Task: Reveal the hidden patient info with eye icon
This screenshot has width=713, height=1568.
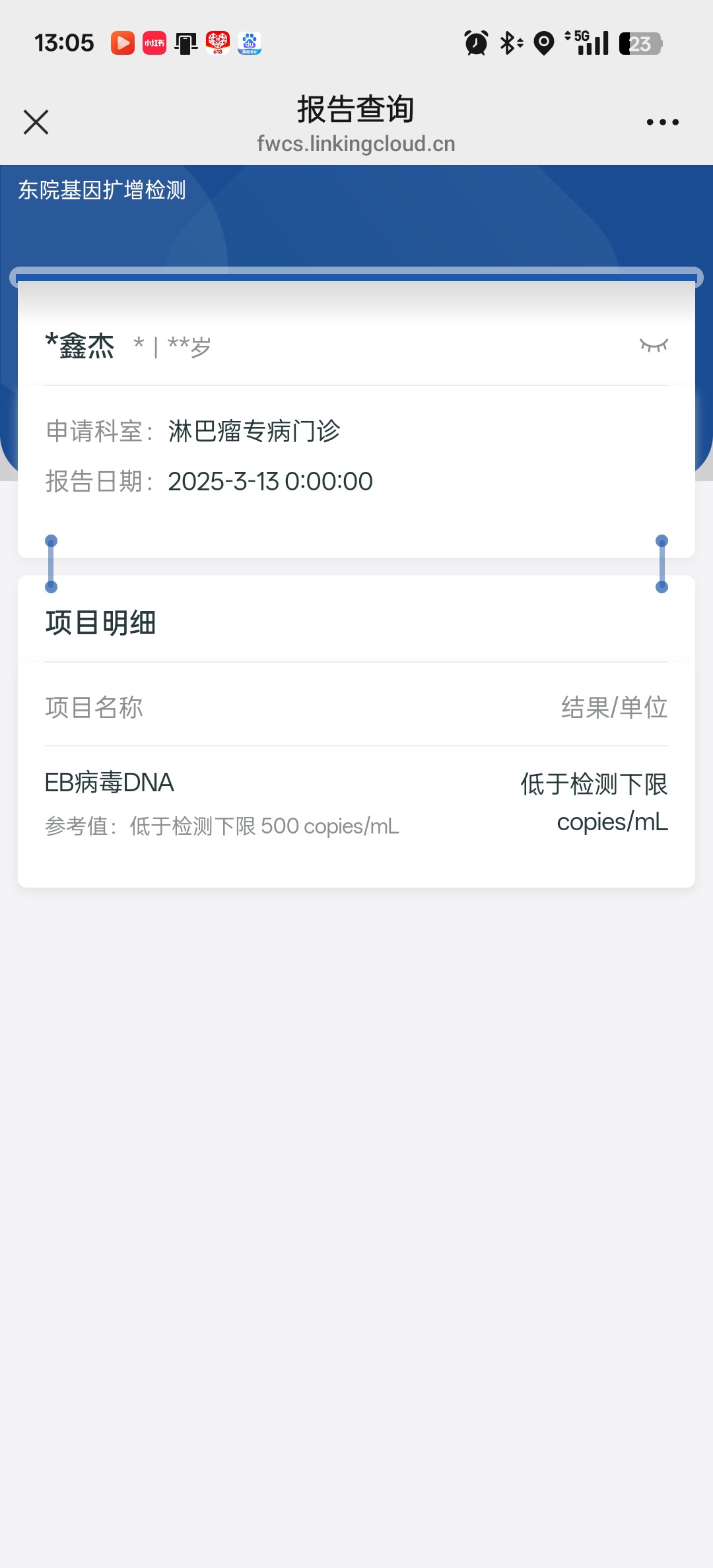Action: (x=654, y=345)
